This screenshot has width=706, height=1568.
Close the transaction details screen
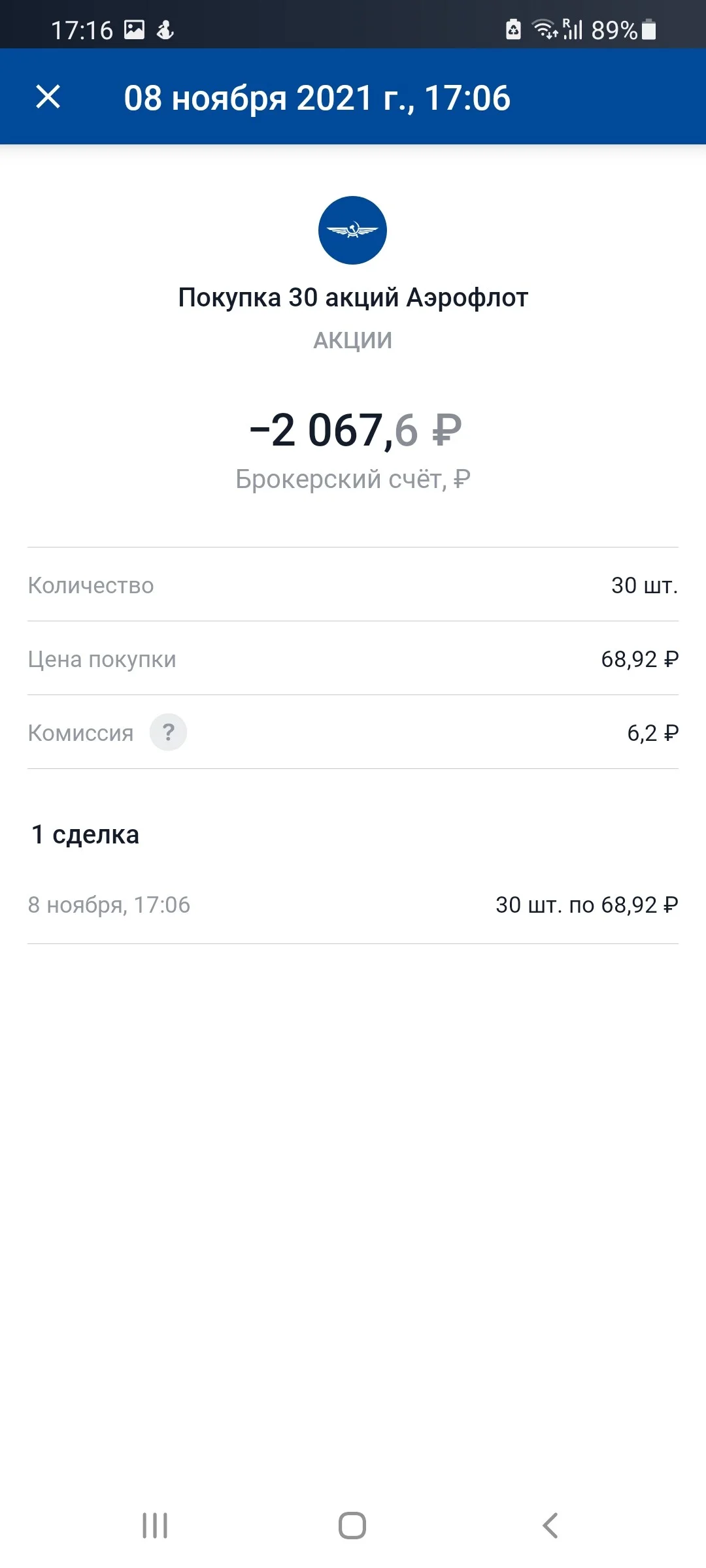pos(48,97)
